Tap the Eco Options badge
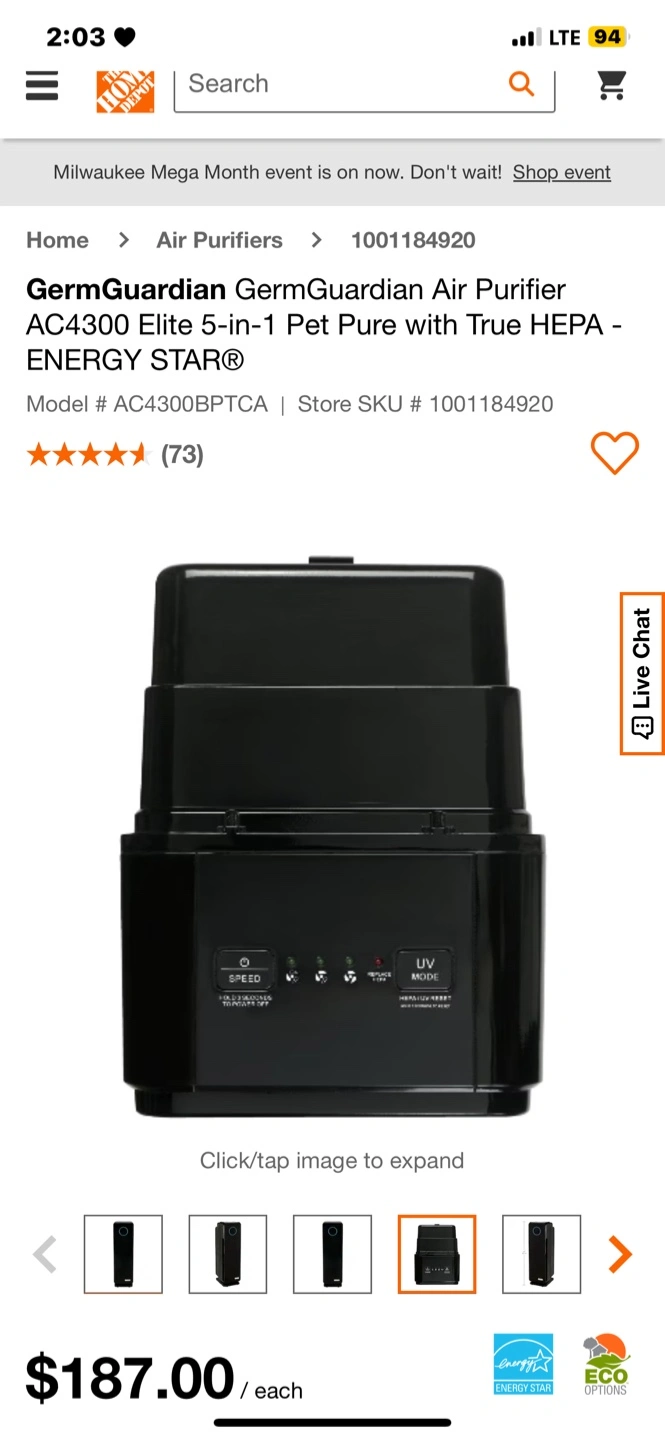665x1440 pixels. coord(606,1364)
